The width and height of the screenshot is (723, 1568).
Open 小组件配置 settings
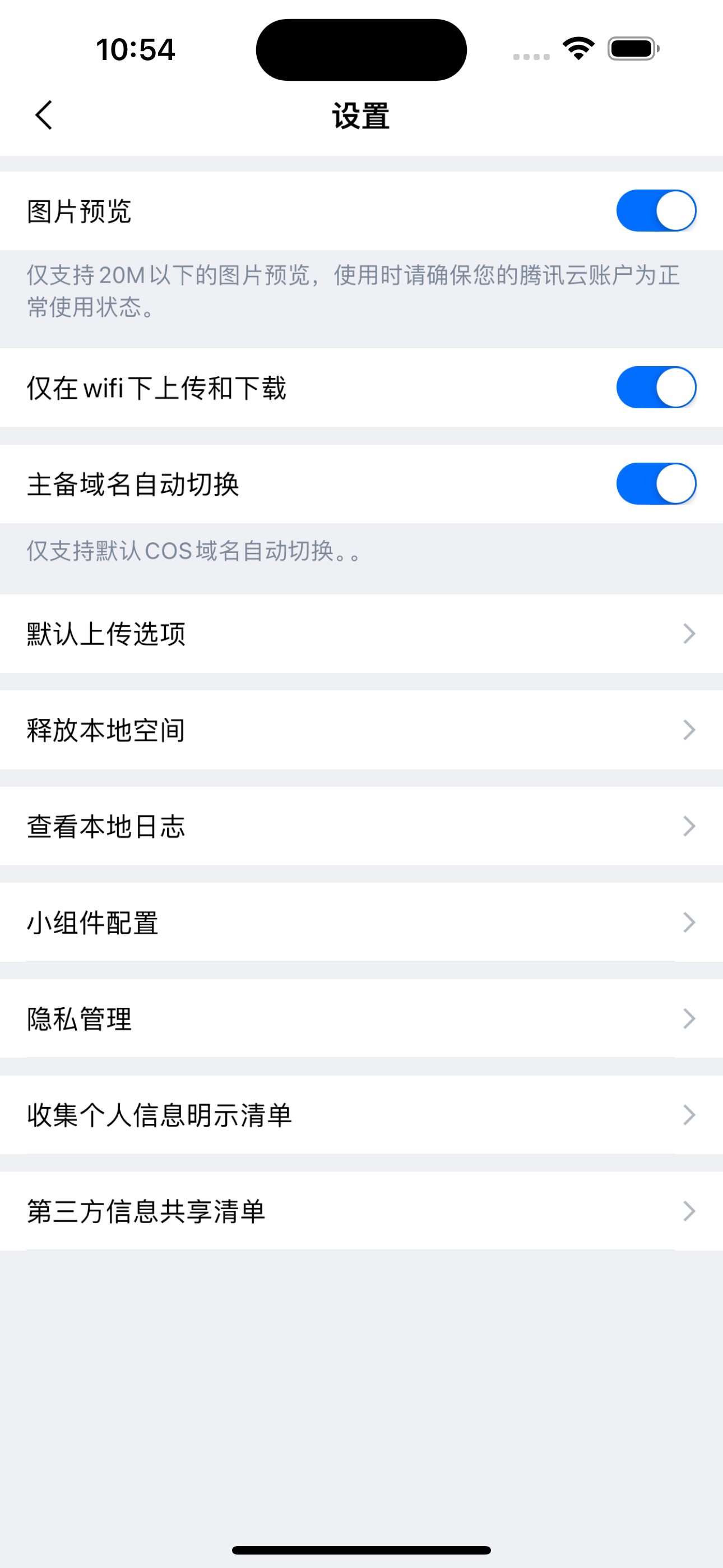tap(361, 922)
